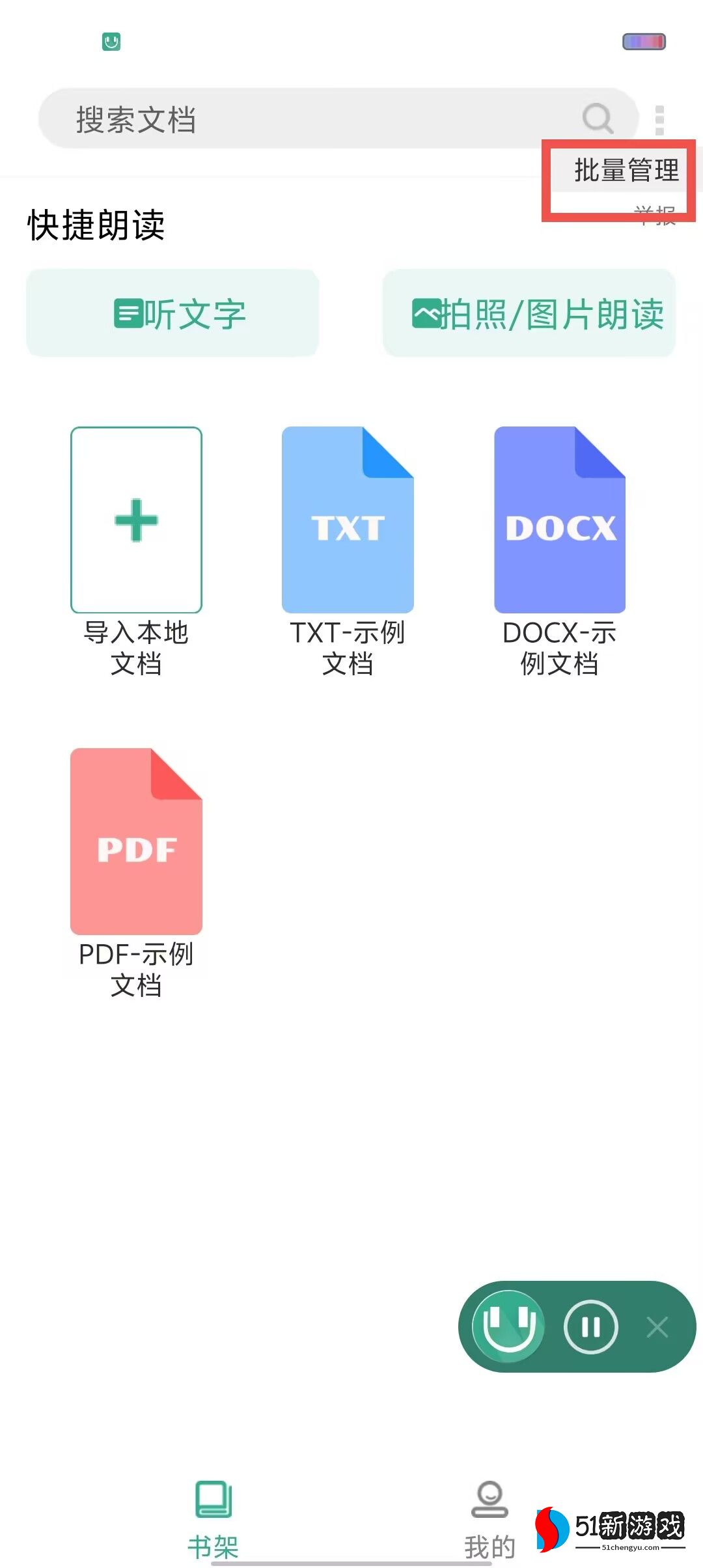The height and width of the screenshot is (1568, 703).
Task: Close the floating audio player
Action: tap(657, 1326)
